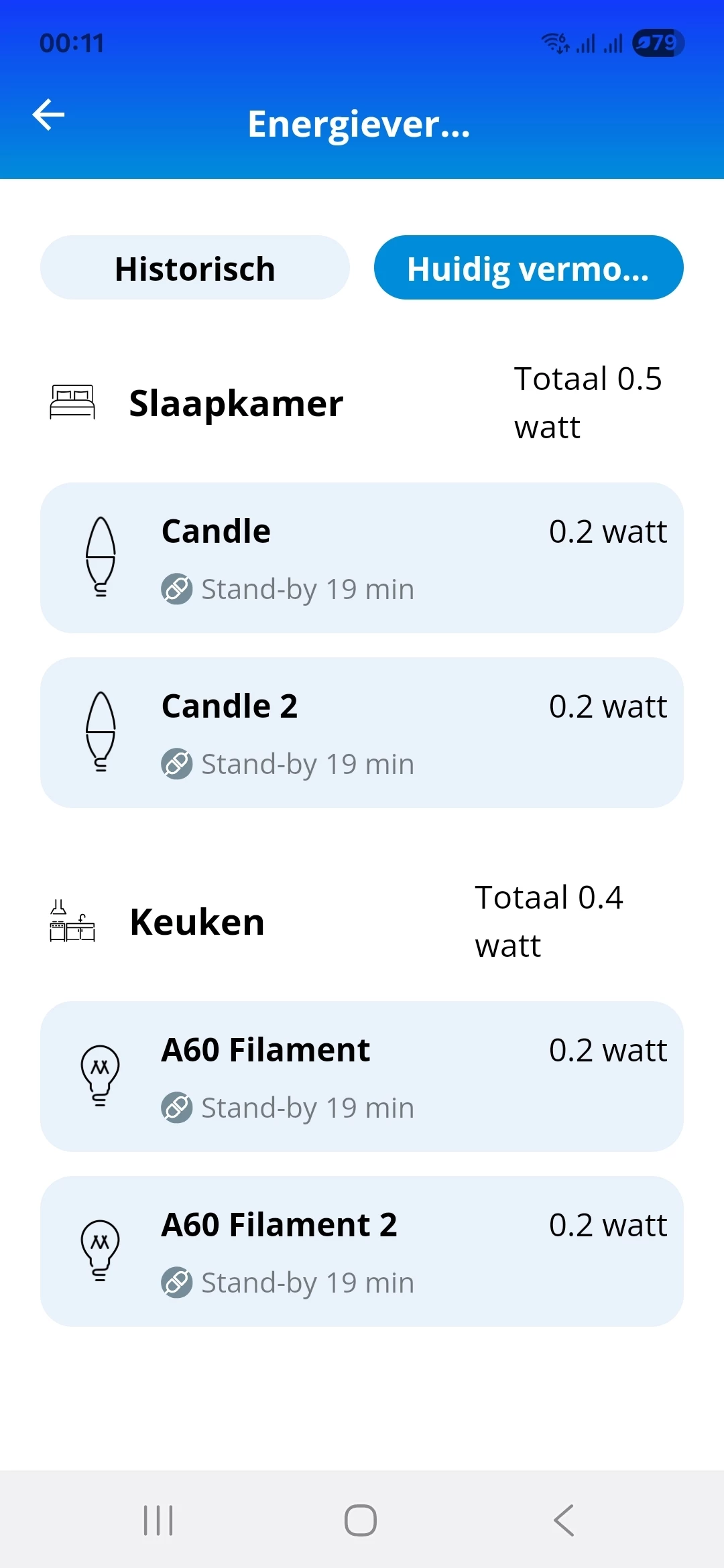The height and width of the screenshot is (1568, 724).
Task: Open the A60 Filament device card
Action: (x=362, y=1076)
